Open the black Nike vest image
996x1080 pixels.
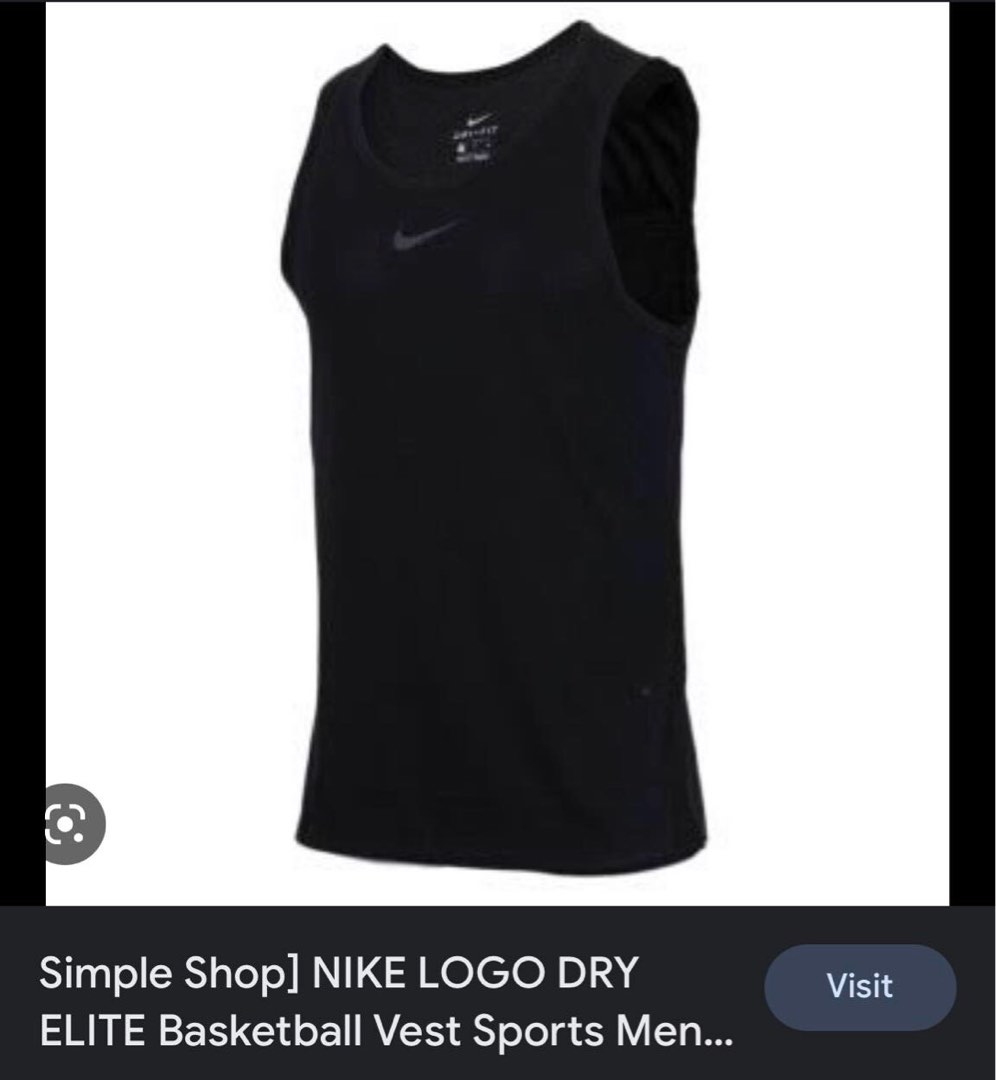[497, 450]
